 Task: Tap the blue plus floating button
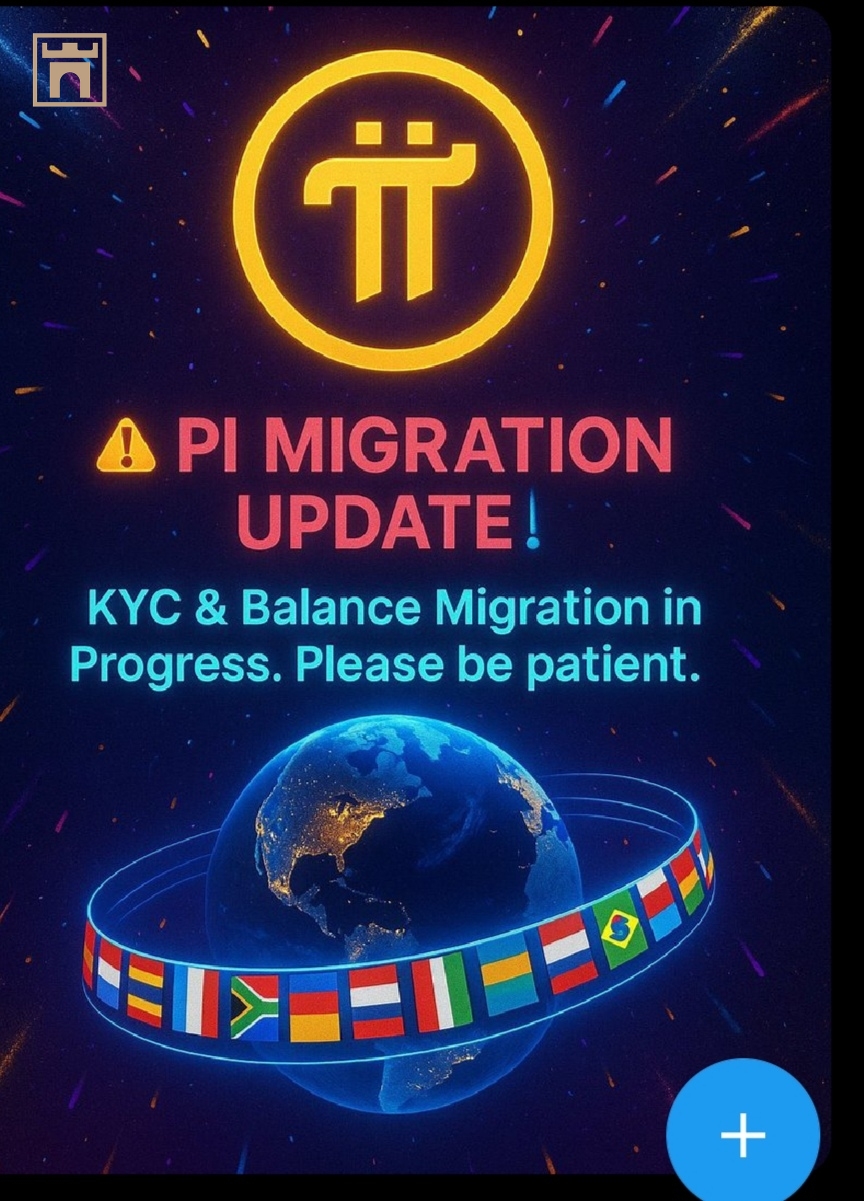tap(742, 1135)
